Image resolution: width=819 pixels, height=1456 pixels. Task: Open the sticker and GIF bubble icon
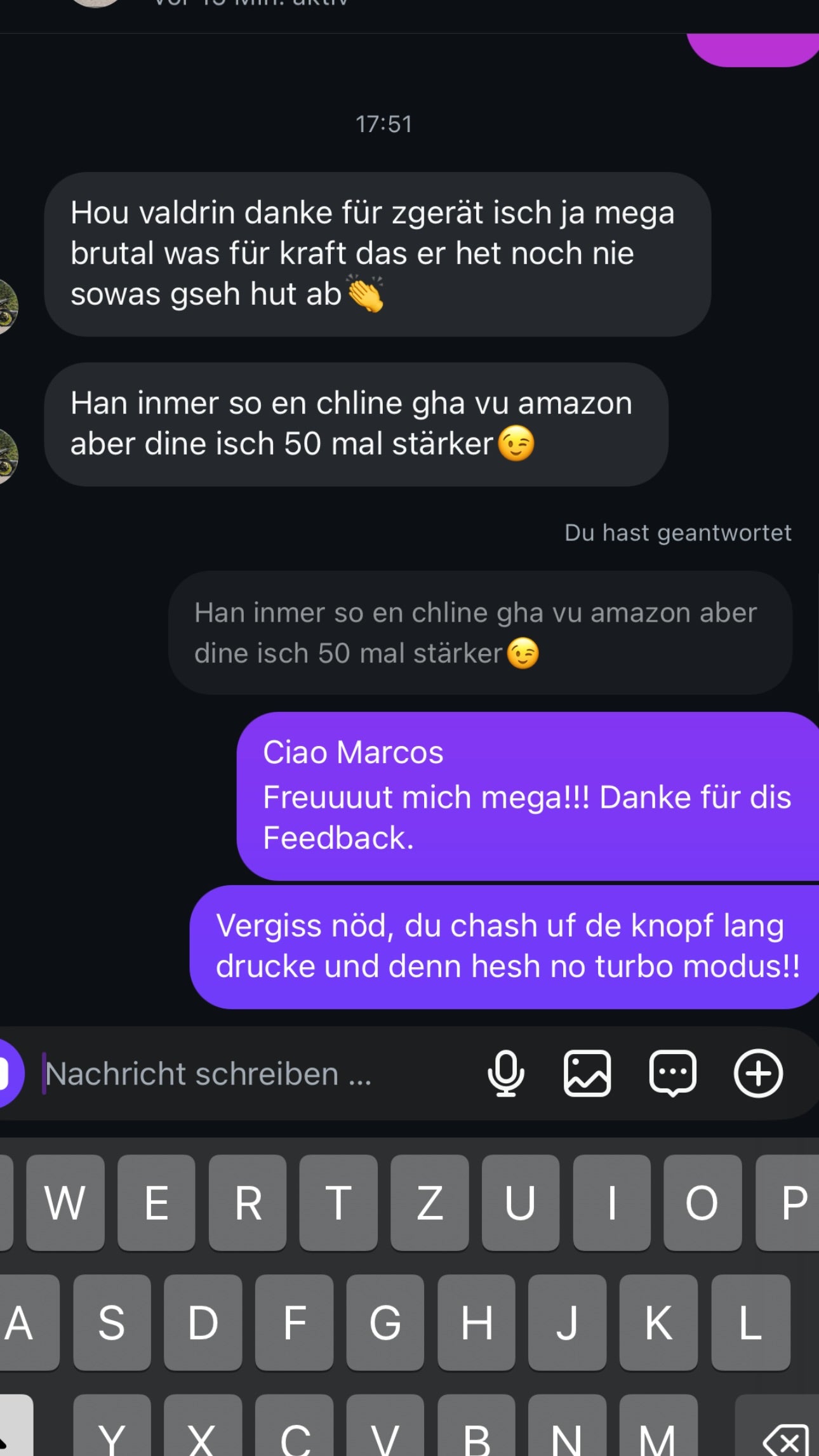click(x=672, y=1074)
